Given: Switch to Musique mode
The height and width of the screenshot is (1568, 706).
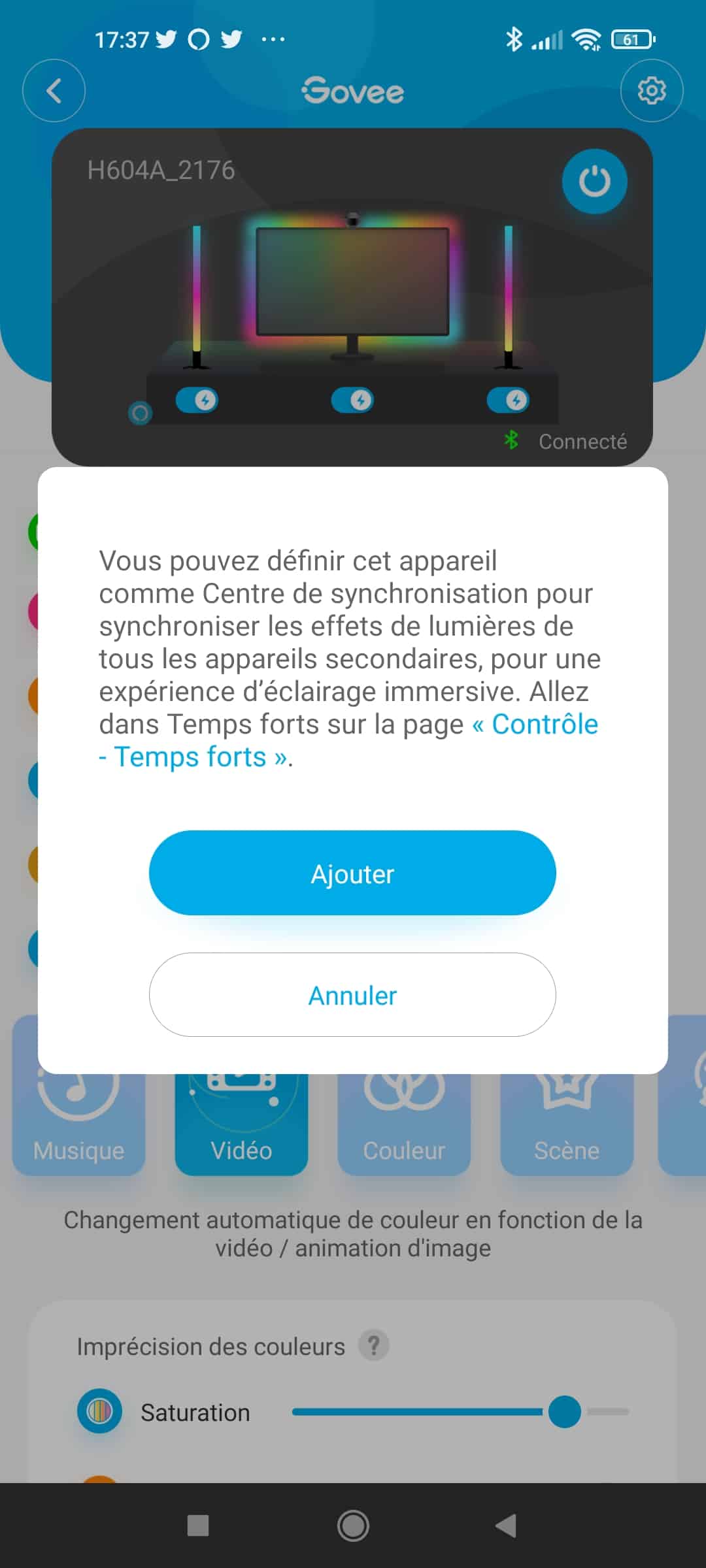Looking at the screenshot, I should point(78,1124).
